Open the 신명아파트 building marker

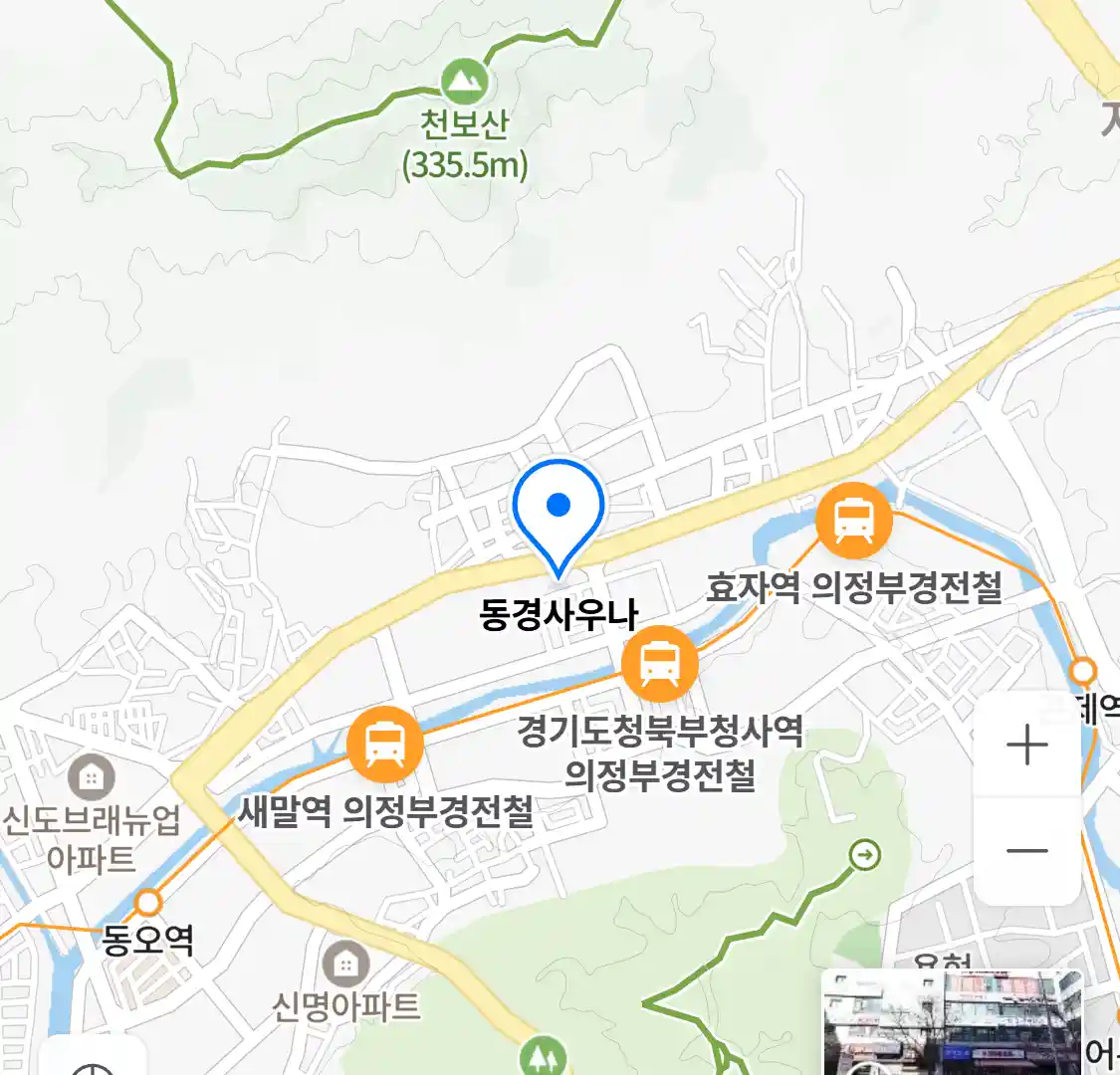345,963
